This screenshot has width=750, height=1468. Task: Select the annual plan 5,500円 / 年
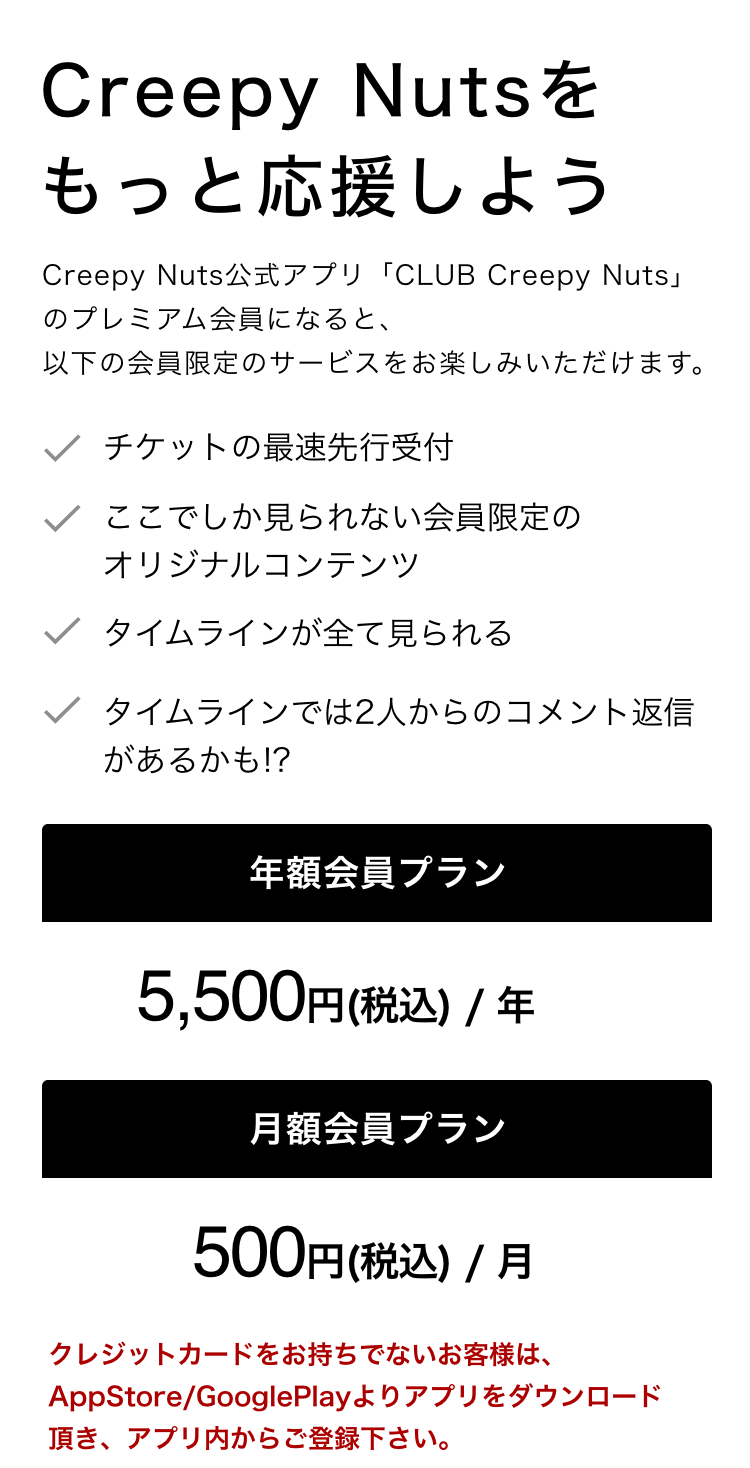pos(376,993)
